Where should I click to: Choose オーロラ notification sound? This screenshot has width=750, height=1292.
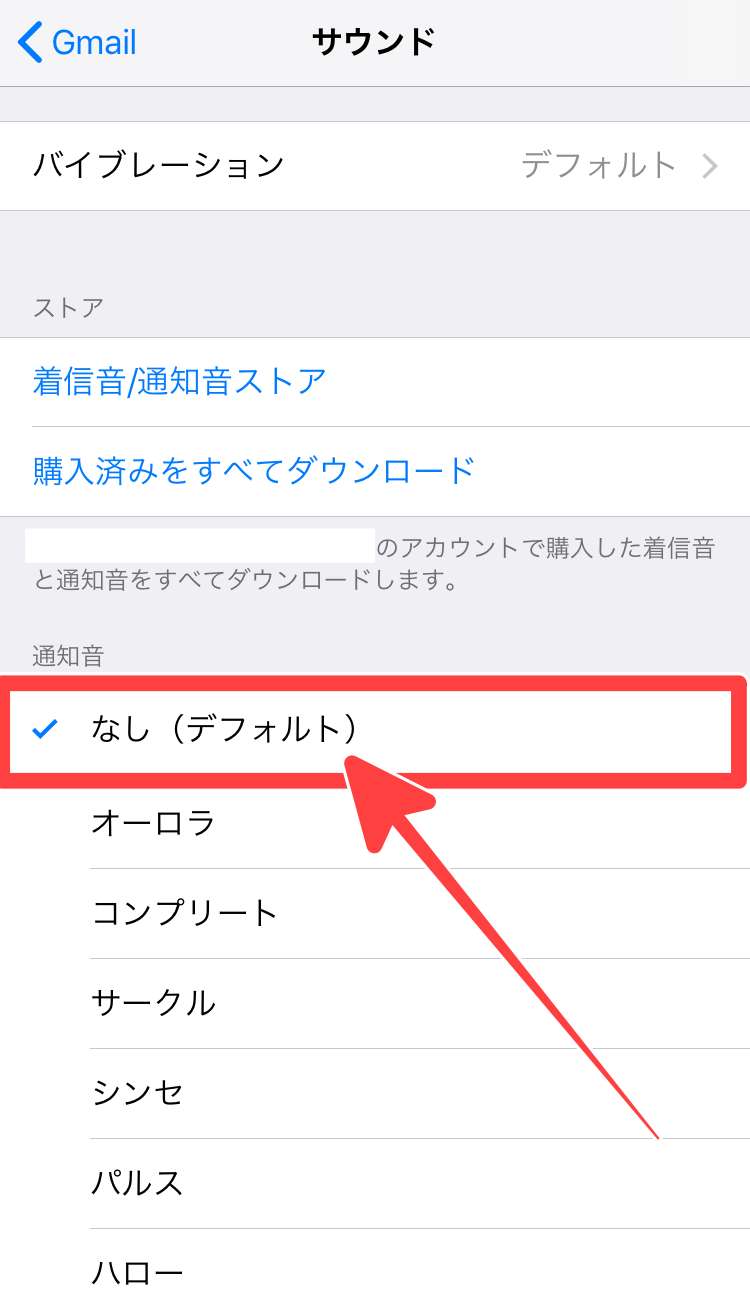coord(154,823)
